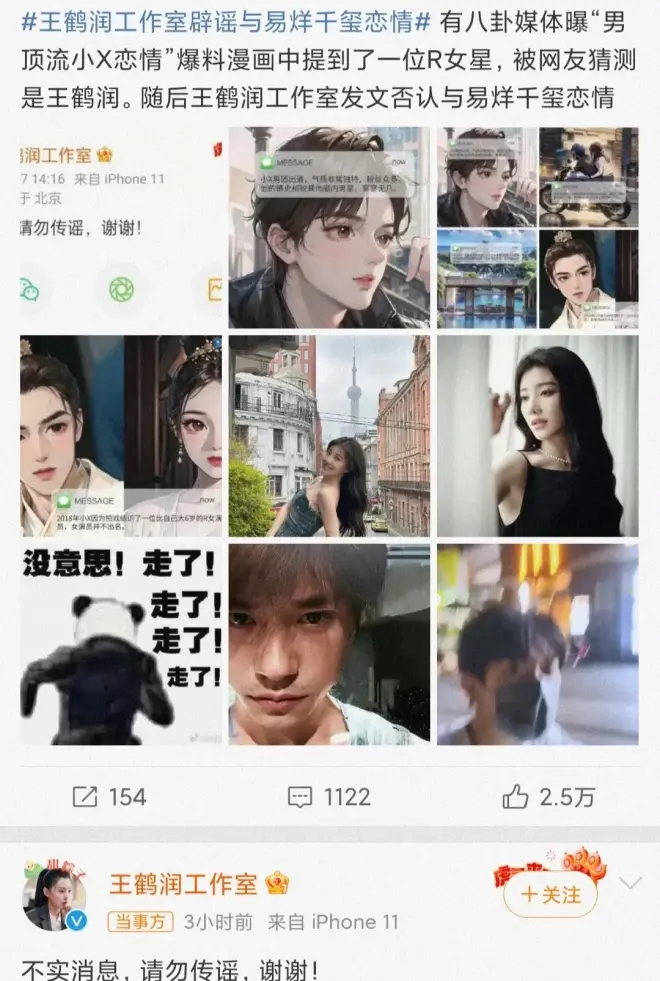View the close-up selfie of a man

click(329, 644)
